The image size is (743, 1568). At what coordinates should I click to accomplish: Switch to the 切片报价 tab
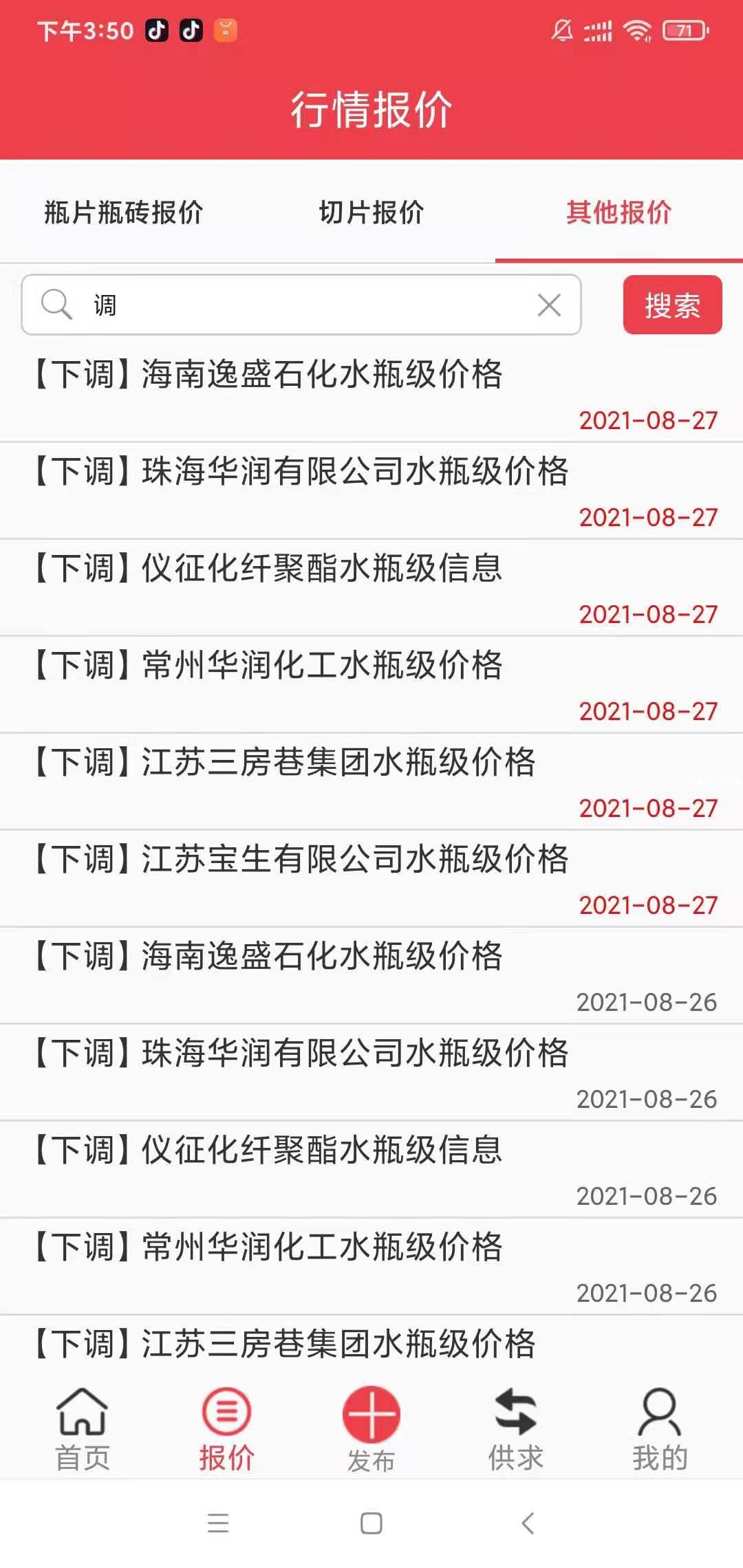pyautogui.click(x=371, y=212)
